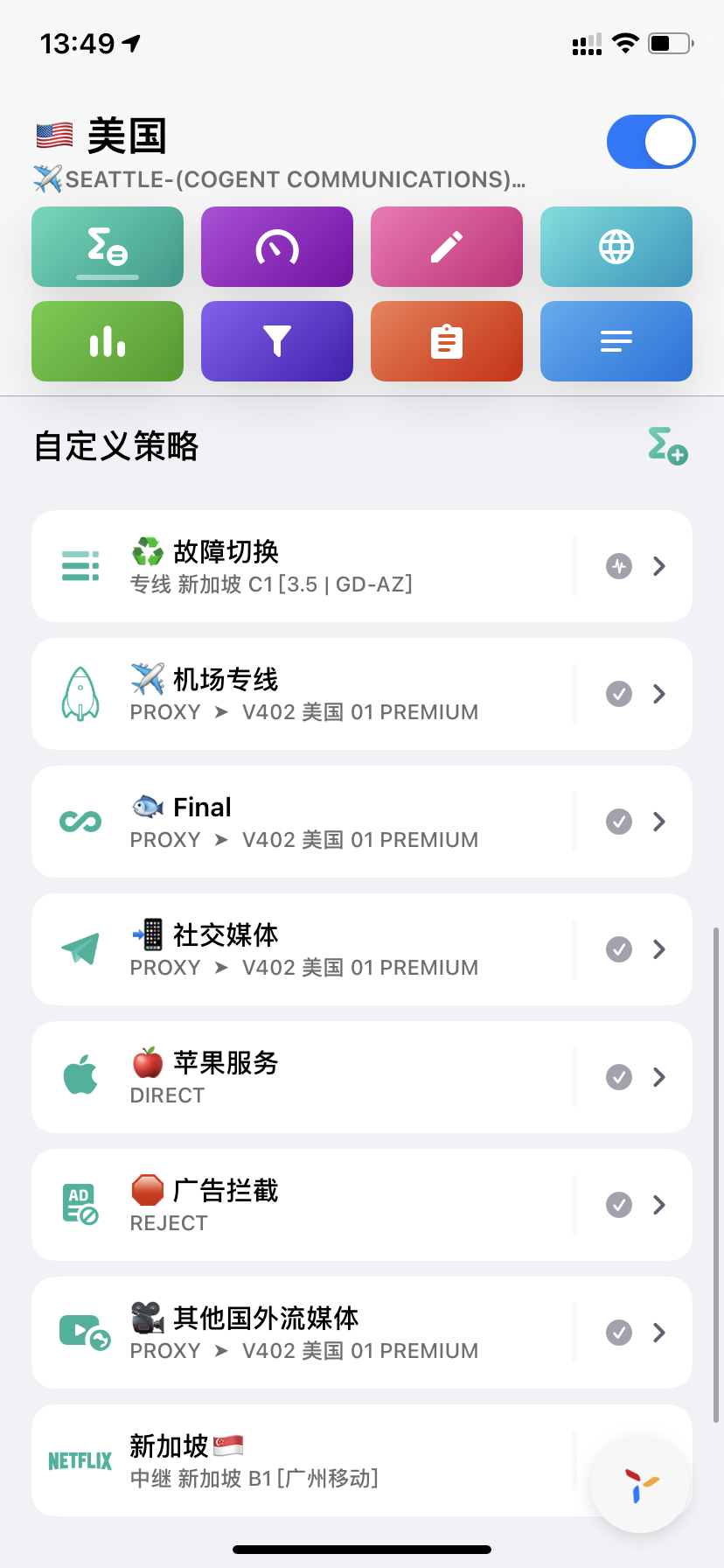
Task: Open the 故障切换 policy row
Action: [362, 566]
